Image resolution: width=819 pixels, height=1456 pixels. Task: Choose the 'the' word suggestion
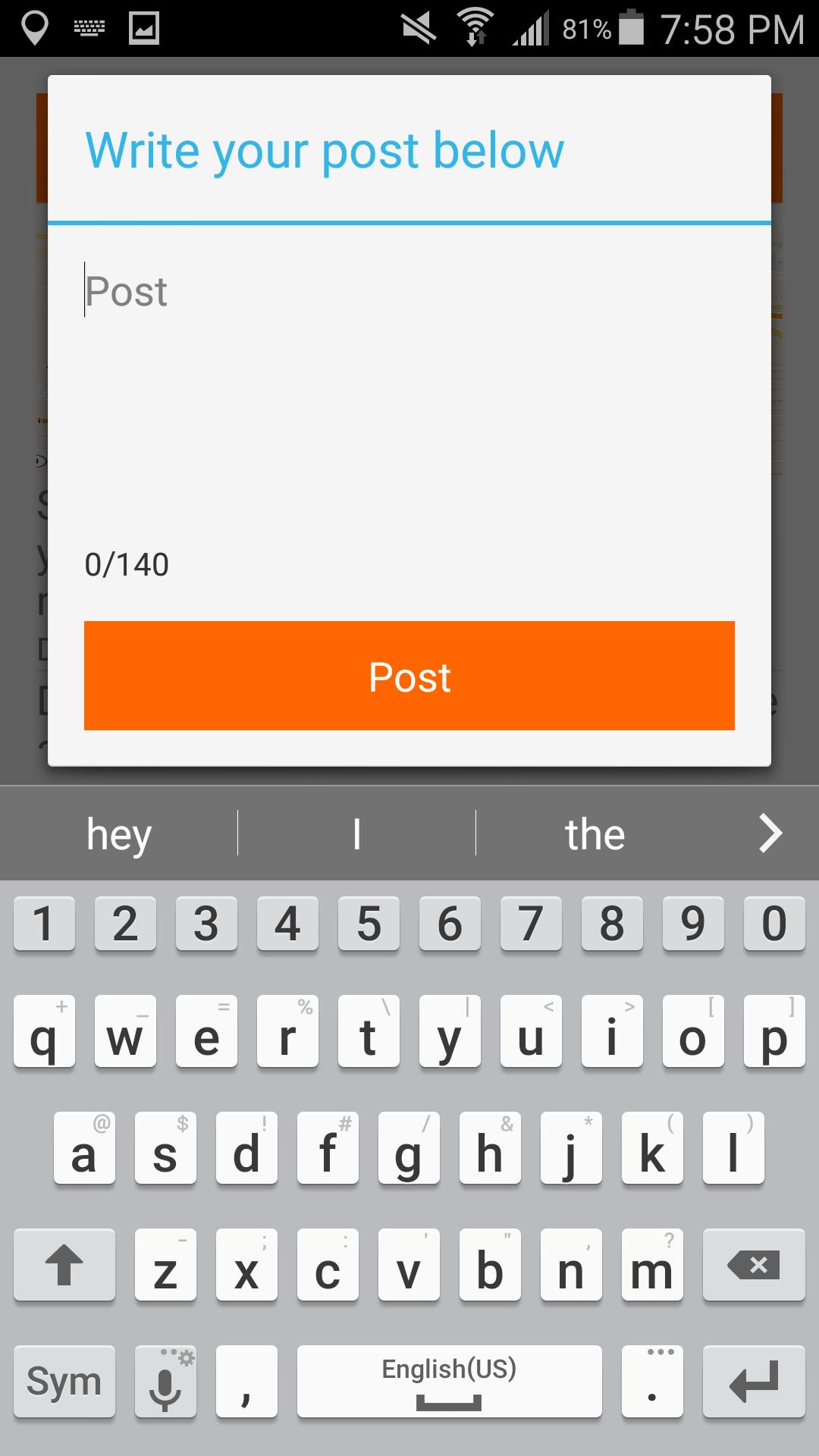pyautogui.click(x=595, y=834)
